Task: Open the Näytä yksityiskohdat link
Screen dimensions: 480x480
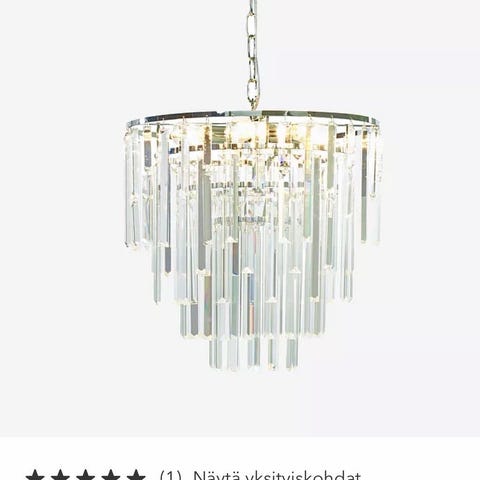Action: pos(277,475)
